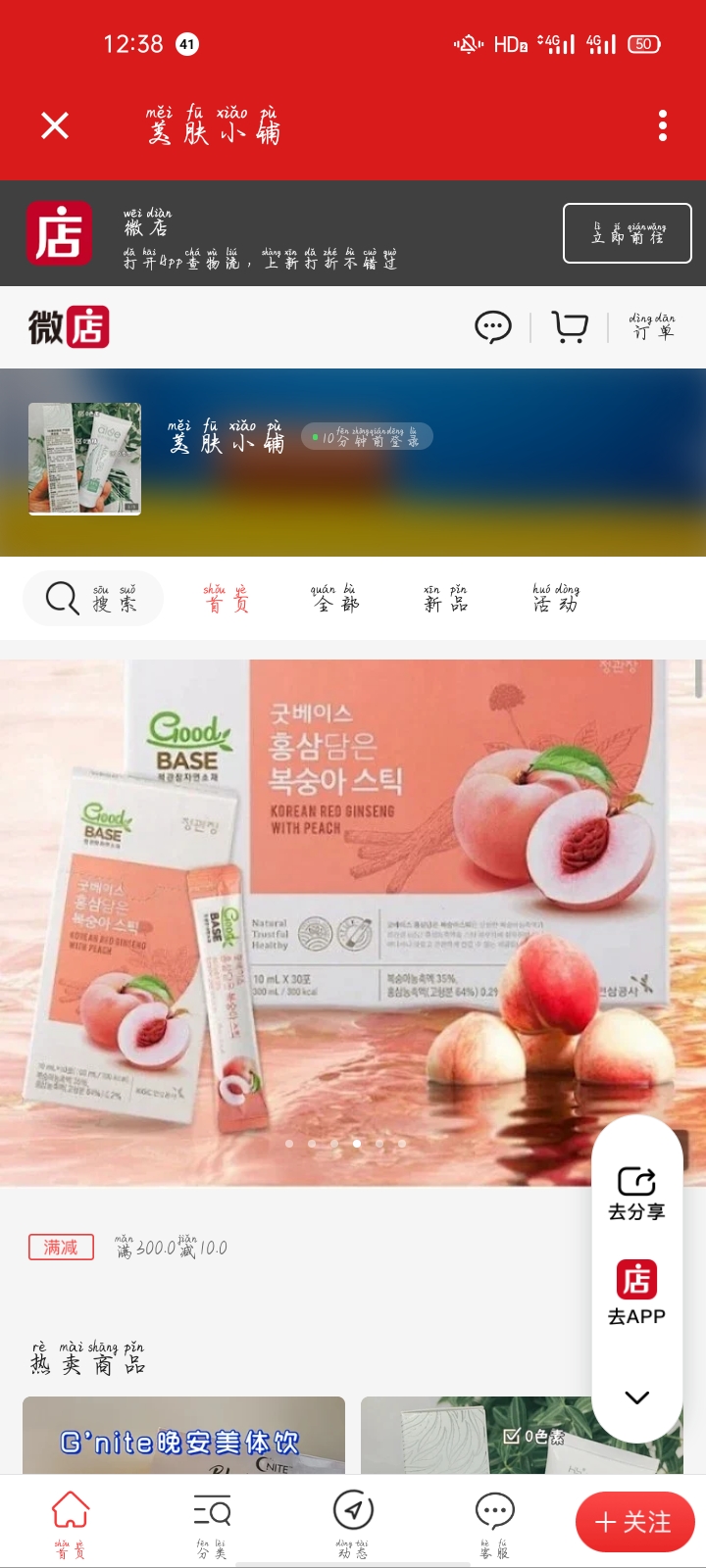The height and width of the screenshot is (1568, 706).
Task: Collapse the floating side panel chevron
Action: click(636, 1397)
